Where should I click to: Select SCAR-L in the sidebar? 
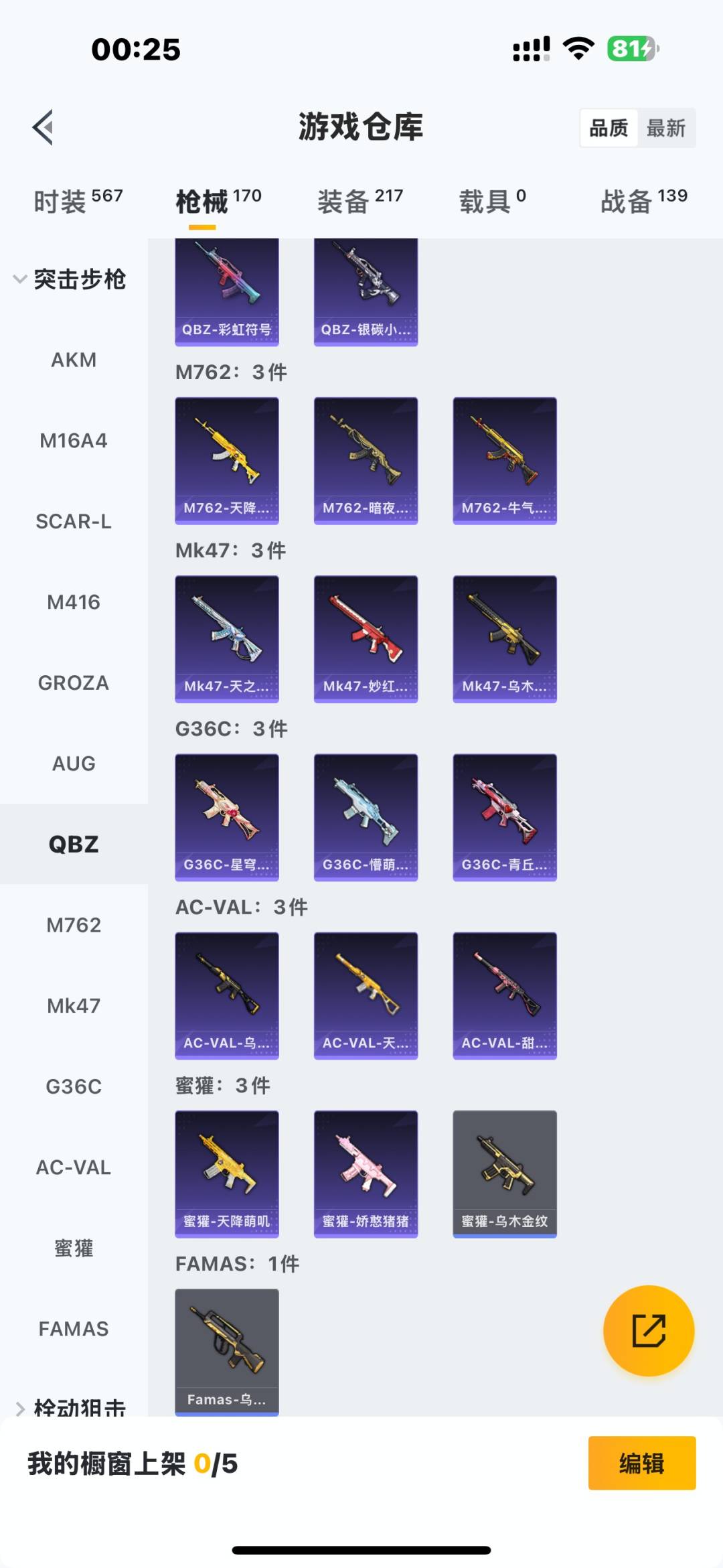point(74,521)
